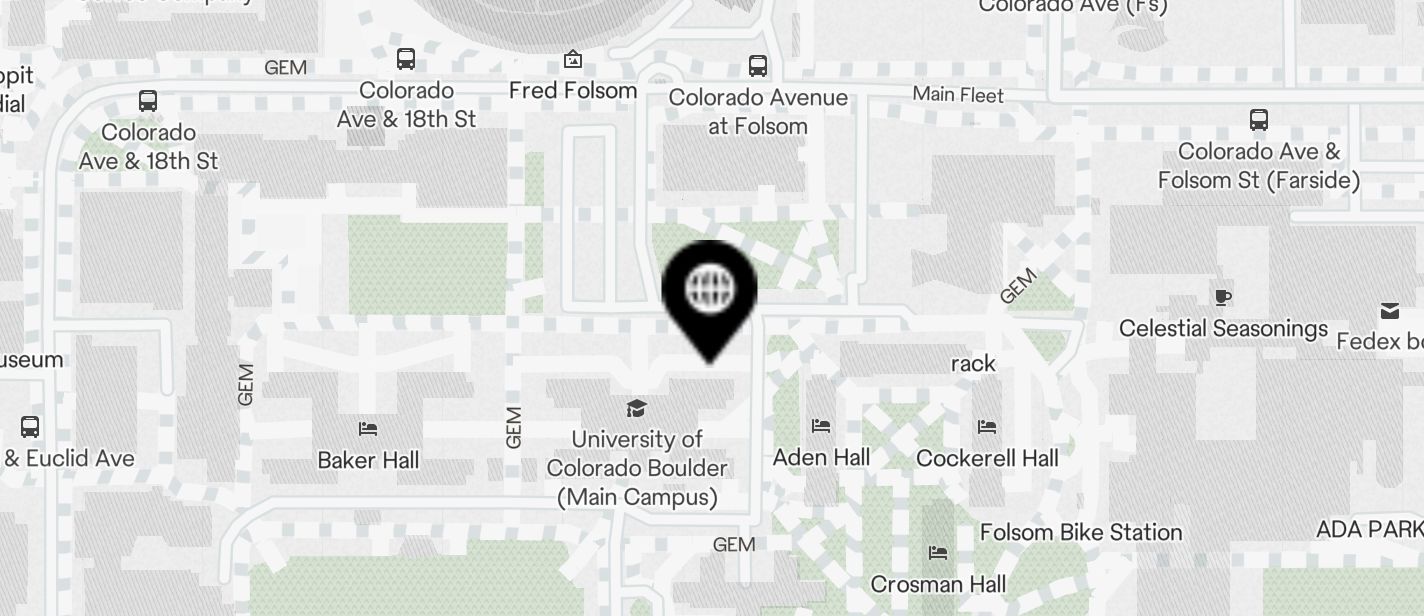Viewport: 1424px width, 616px height.
Task: Select the Colorado Avenue at Folsom bus stop
Action: [x=758, y=67]
